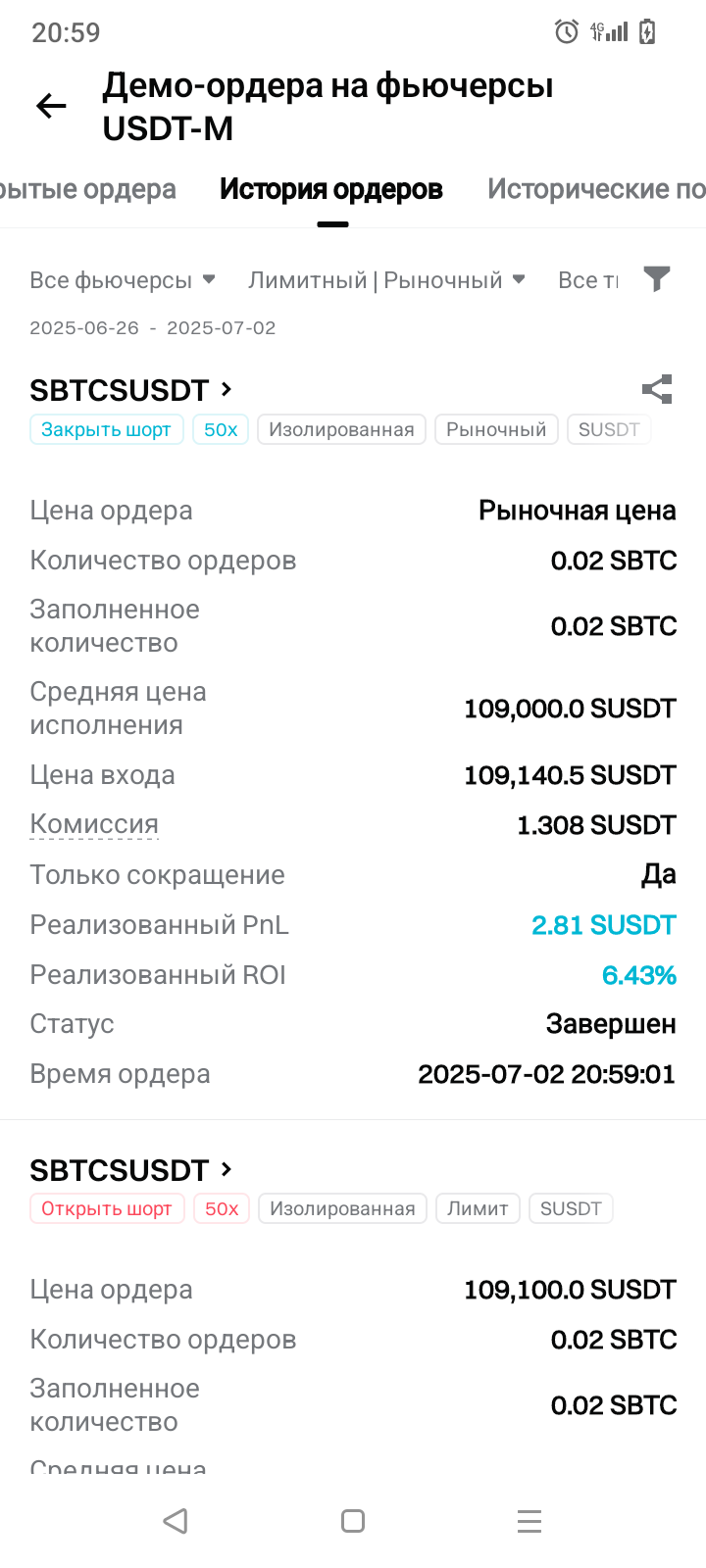Share the Закрыть шорт order
Screen dimensions: 706x1568
coord(657,389)
